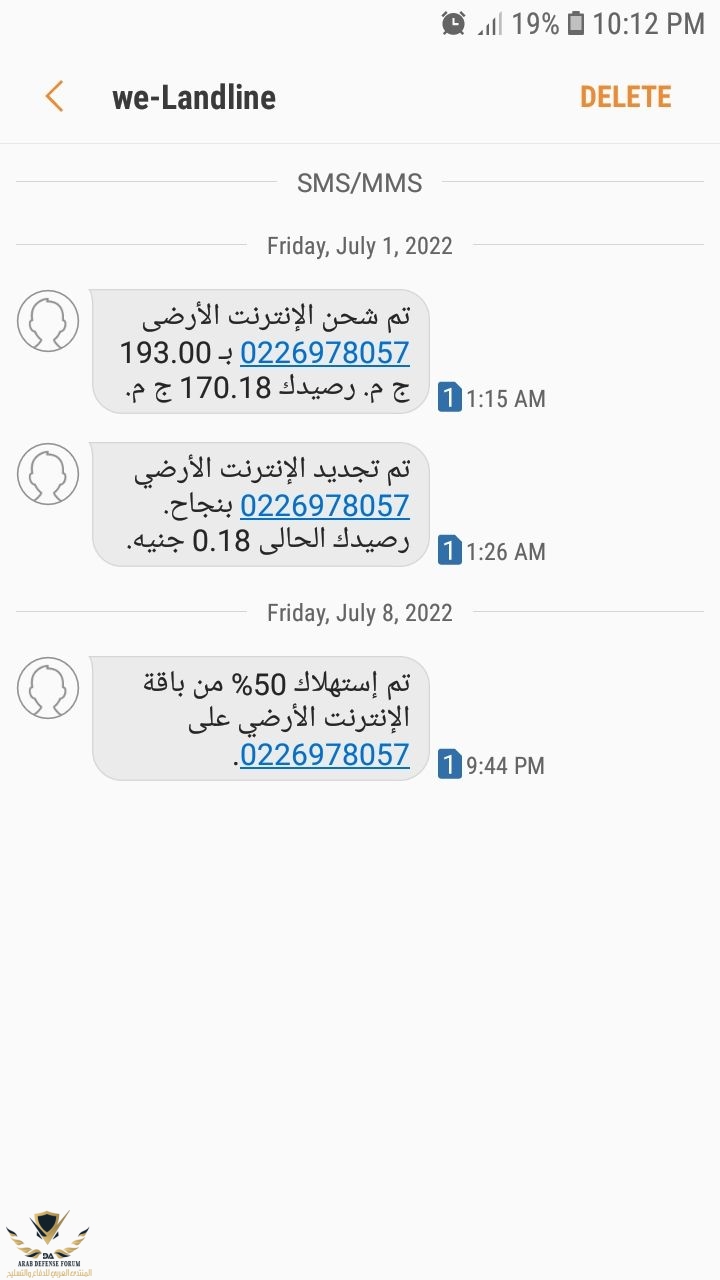This screenshot has width=720, height=1280.
Task: Open sender avatar beside the 1:15 AM message
Action: click(48, 321)
